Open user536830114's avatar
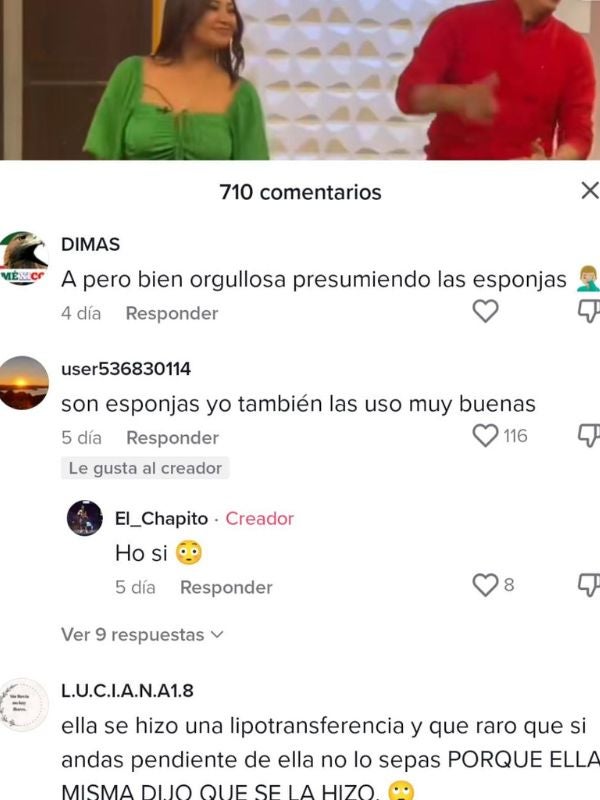 point(24,382)
